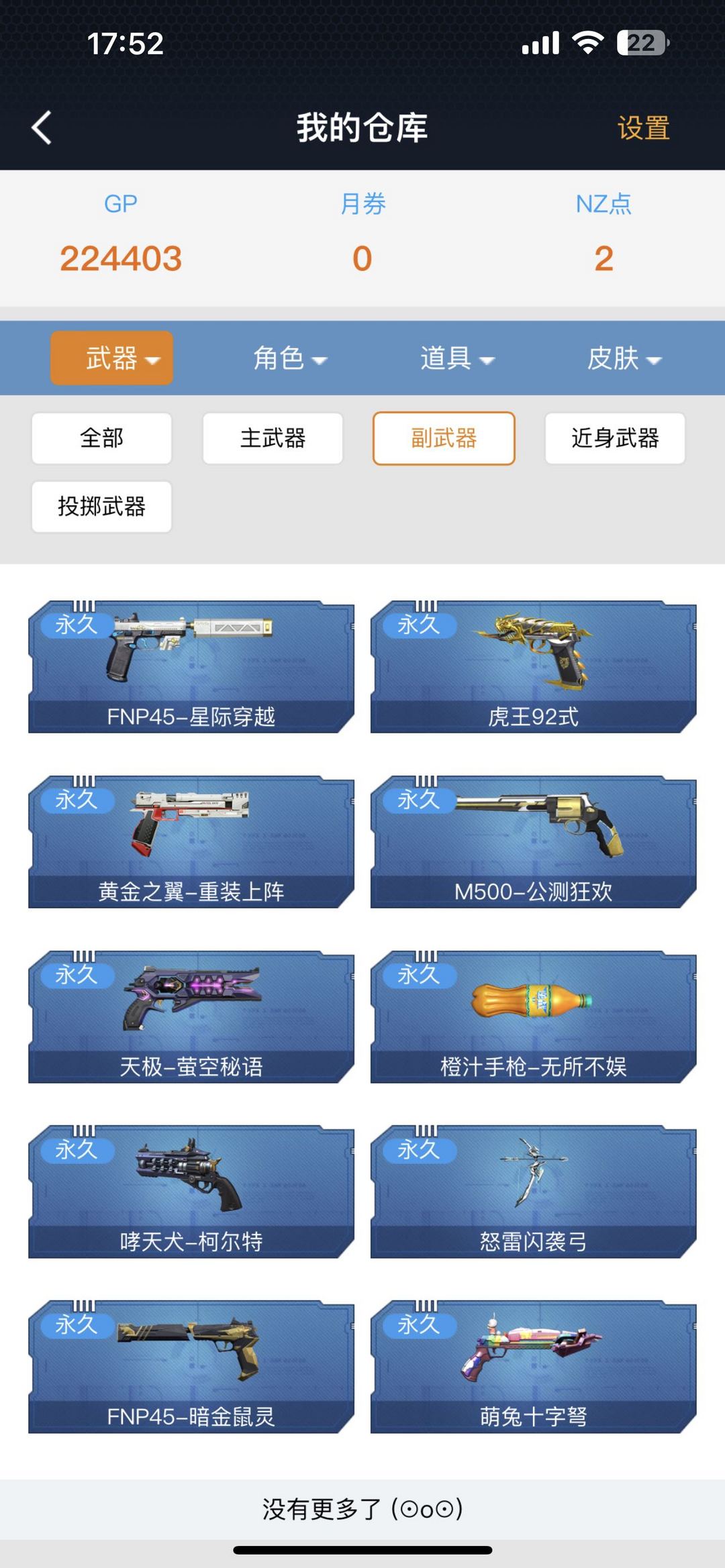Open the 萌兔十字弩 weapon card
The height and width of the screenshot is (1568, 725).
[x=534, y=1367]
